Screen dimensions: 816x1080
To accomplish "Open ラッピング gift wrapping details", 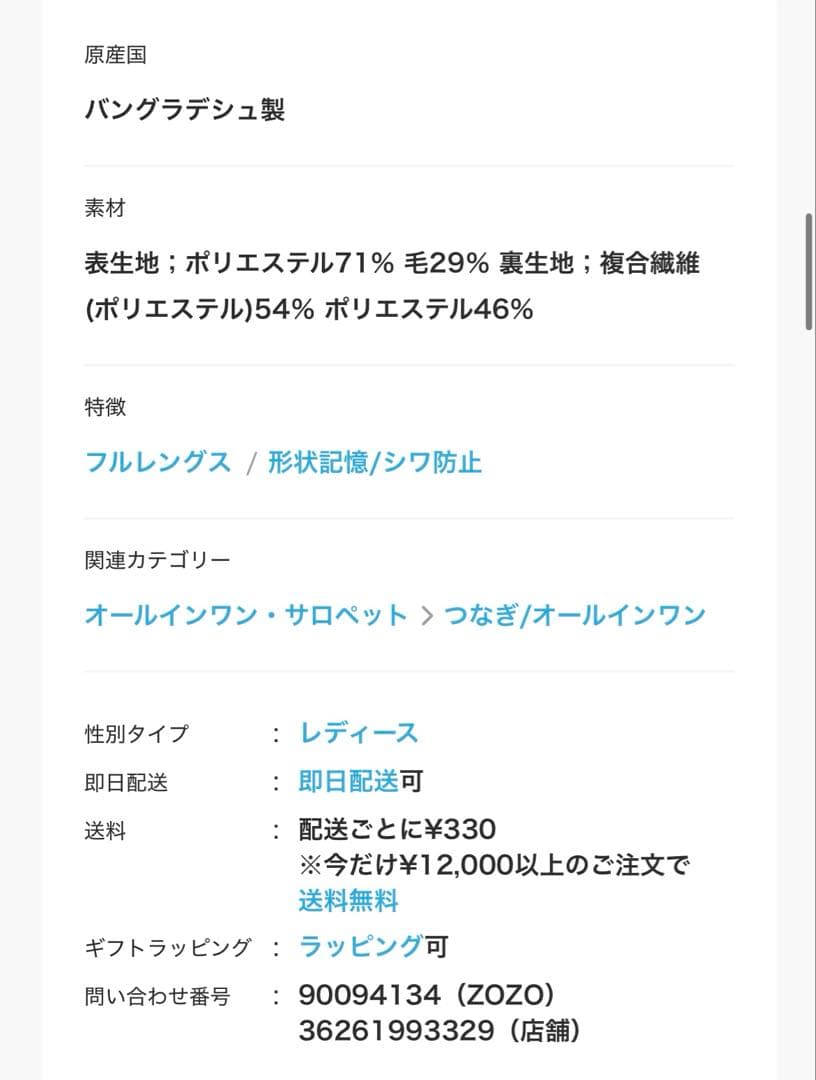I will coord(361,946).
